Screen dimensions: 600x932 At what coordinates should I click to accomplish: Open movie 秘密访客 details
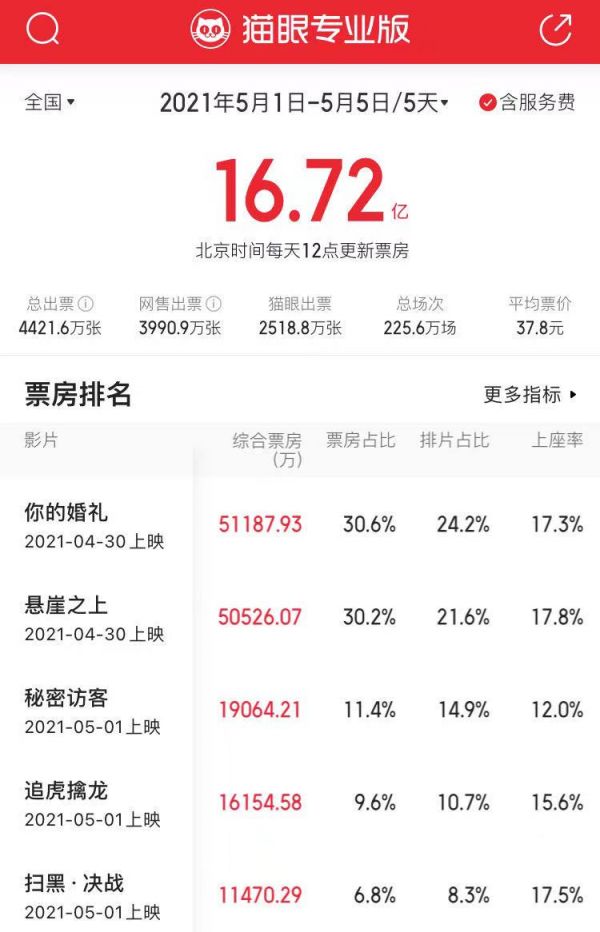click(x=66, y=698)
